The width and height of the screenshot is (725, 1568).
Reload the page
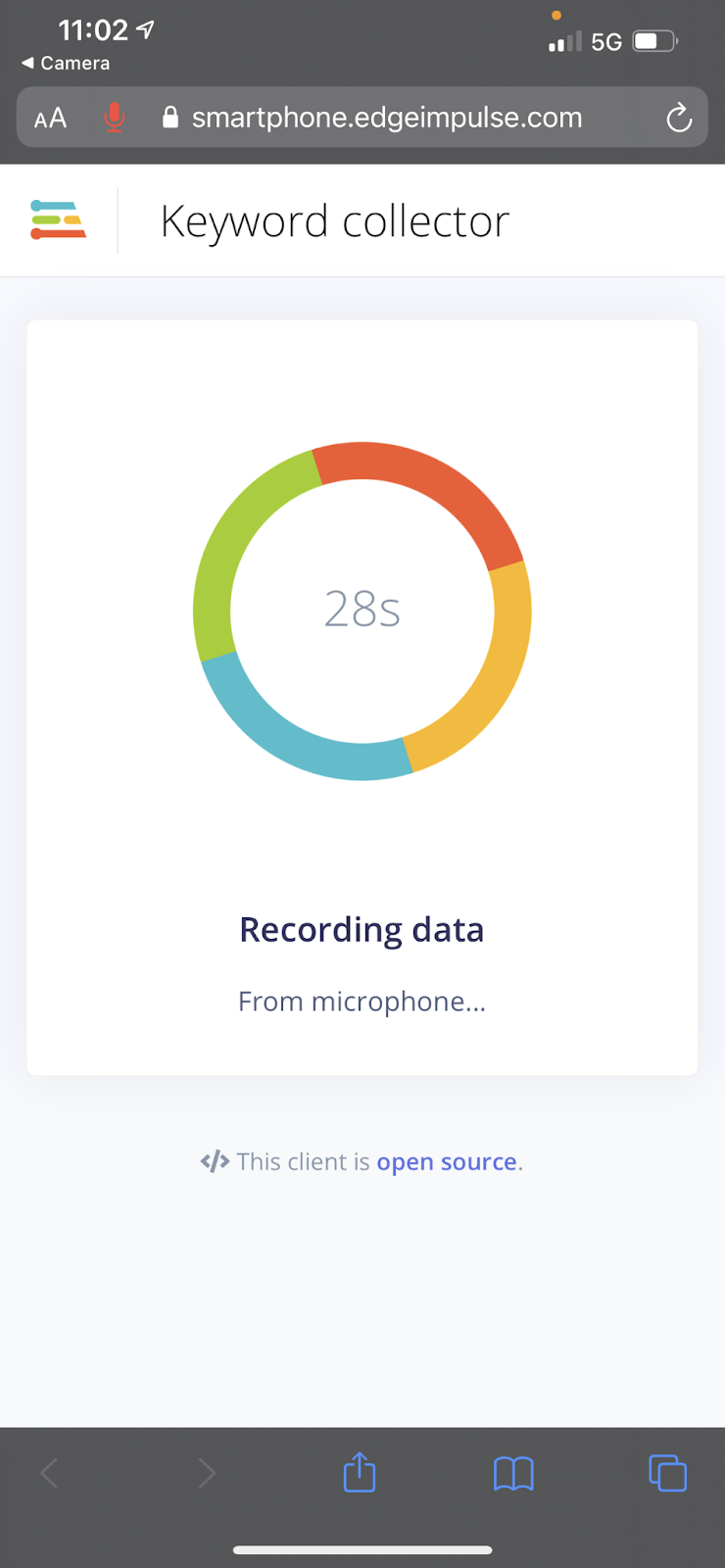click(x=678, y=119)
